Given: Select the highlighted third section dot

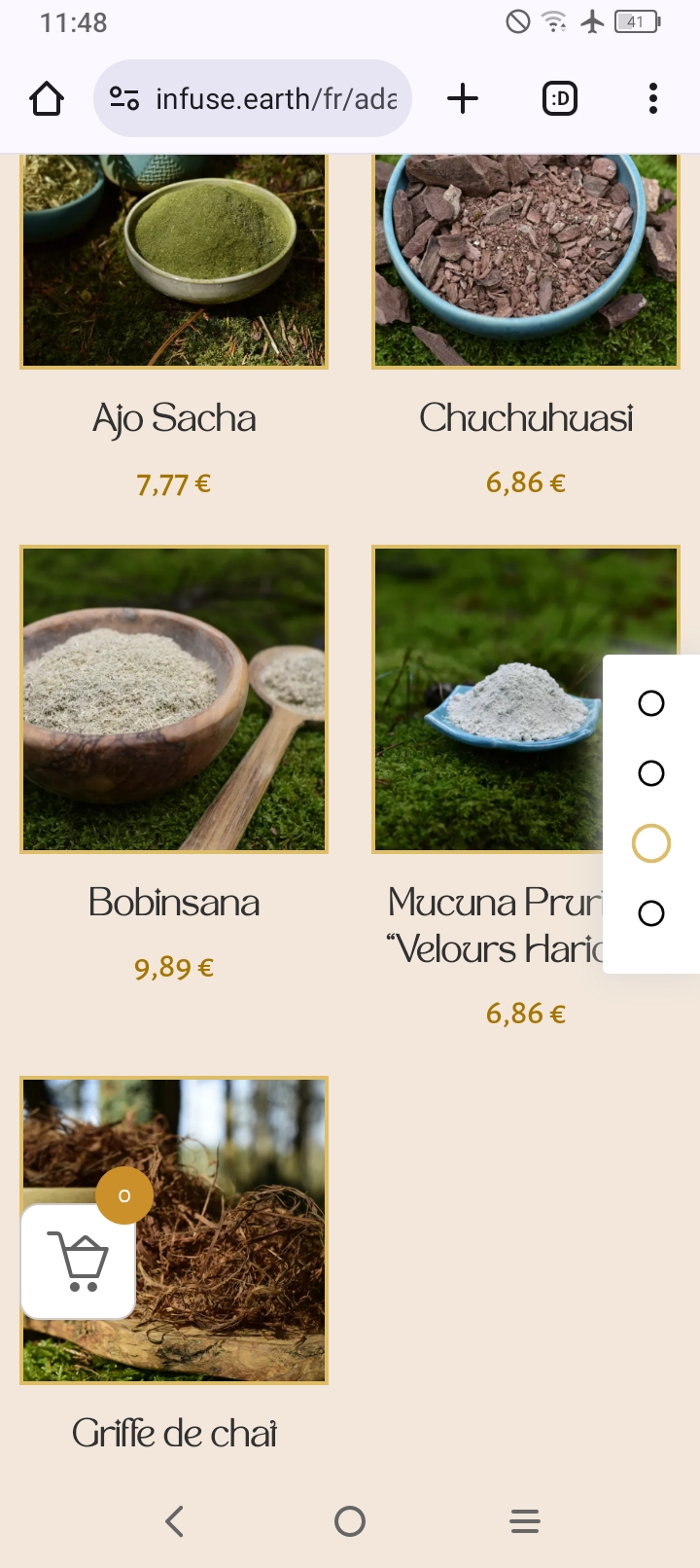Looking at the screenshot, I should pos(651,843).
